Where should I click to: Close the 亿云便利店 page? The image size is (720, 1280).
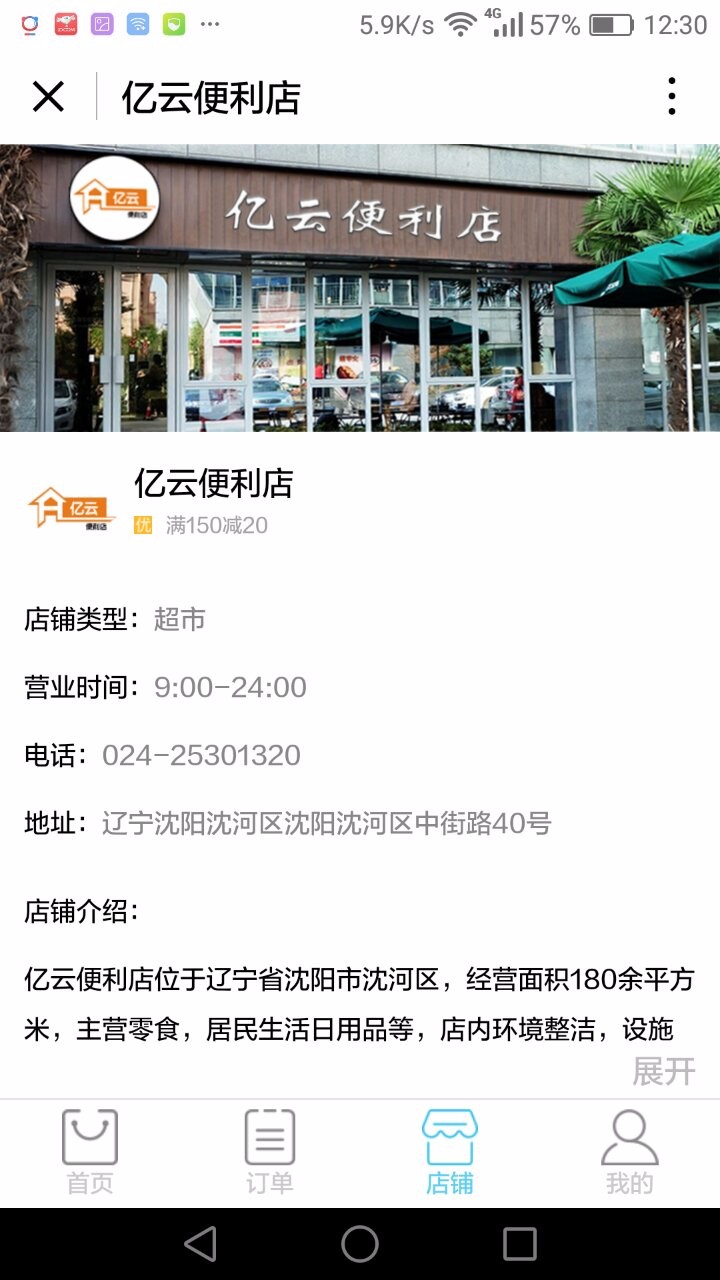[x=48, y=97]
